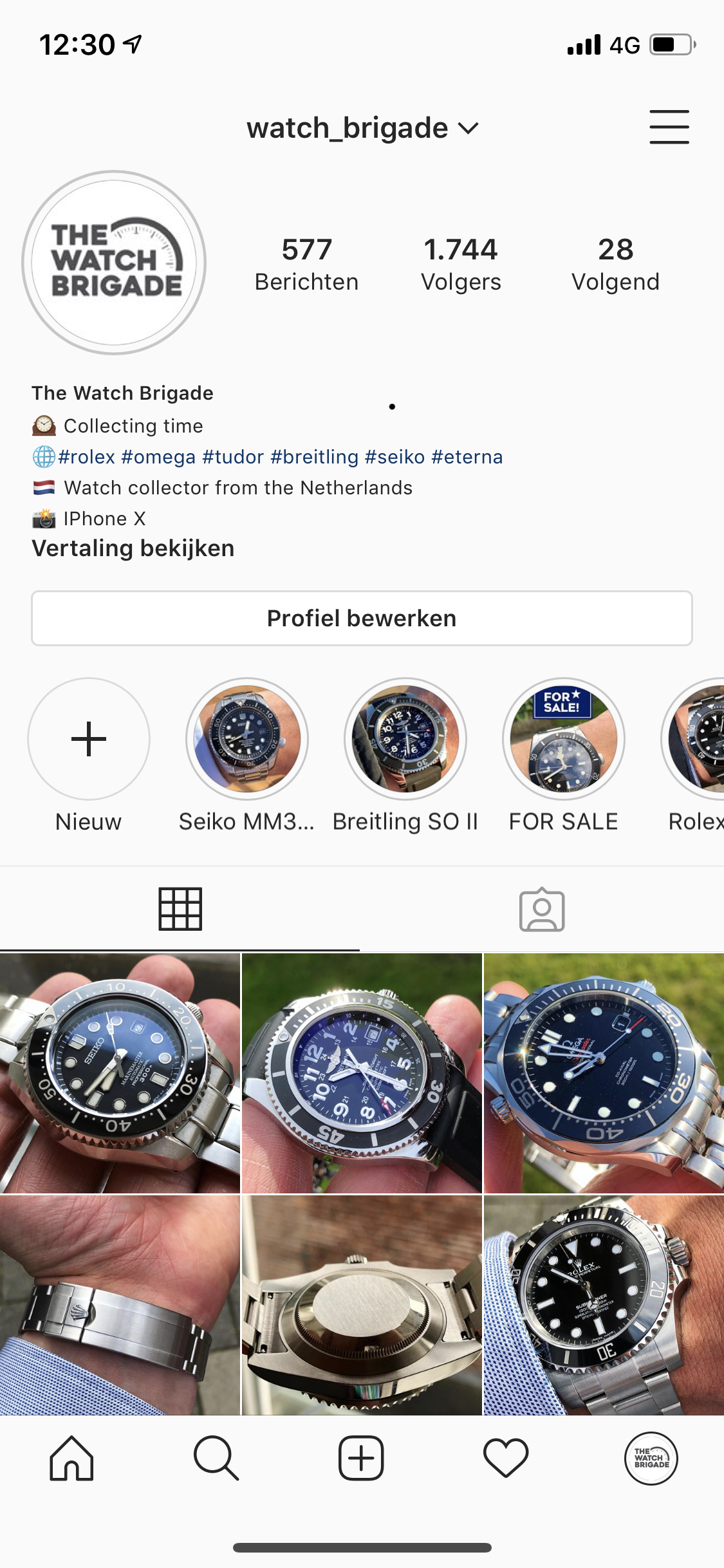Tap the Profiel bewerken button
724x1568 pixels.
362,618
